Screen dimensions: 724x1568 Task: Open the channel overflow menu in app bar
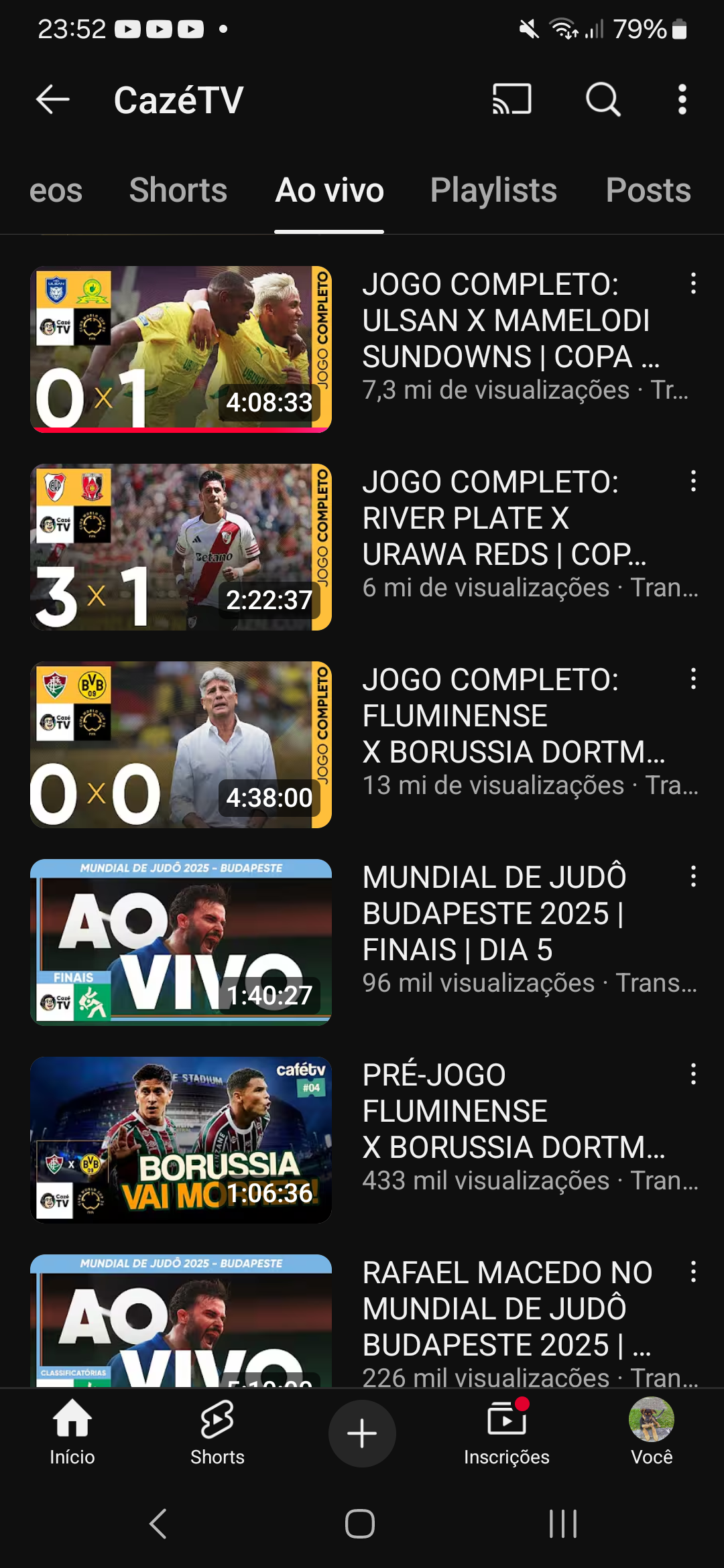click(682, 100)
